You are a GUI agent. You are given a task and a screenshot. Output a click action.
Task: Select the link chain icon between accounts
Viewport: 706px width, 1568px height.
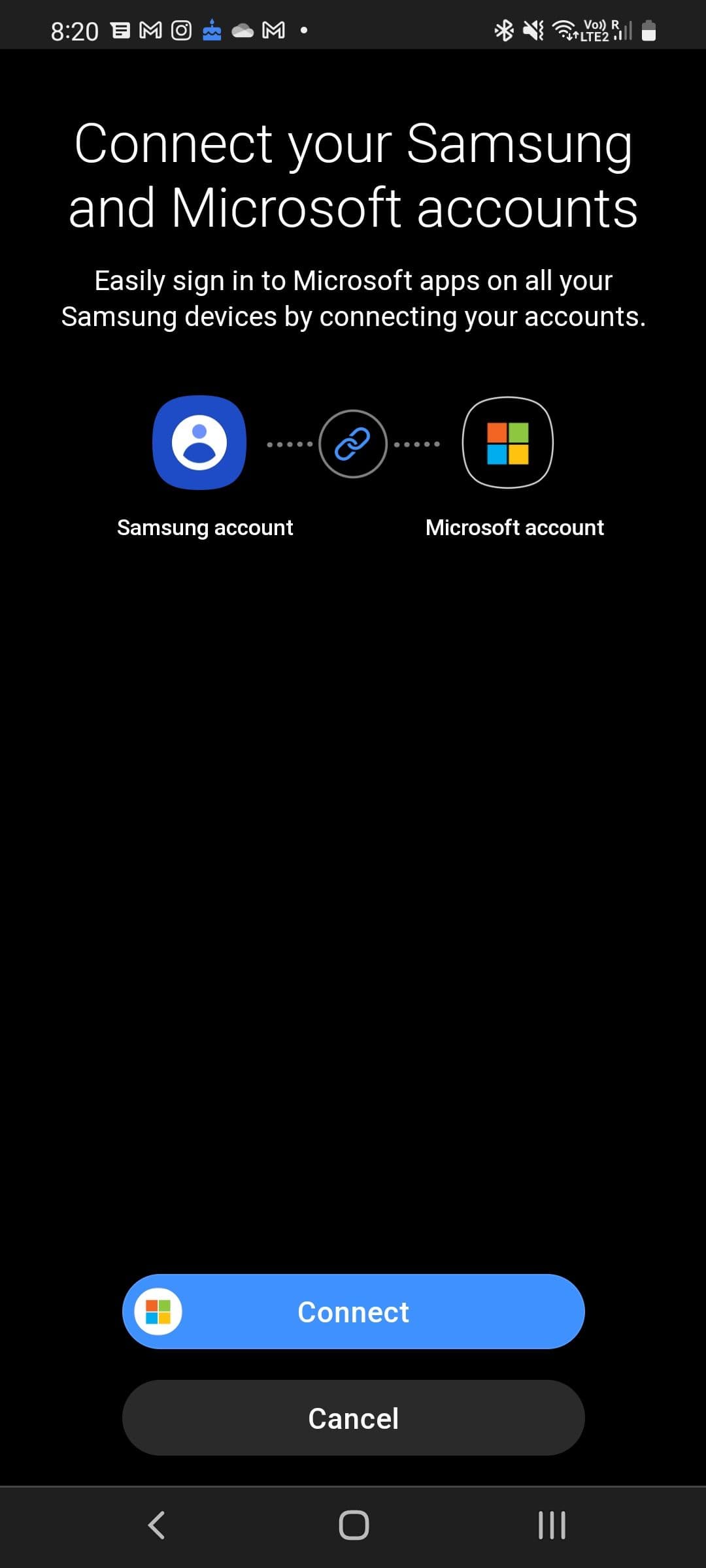pos(353,442)
